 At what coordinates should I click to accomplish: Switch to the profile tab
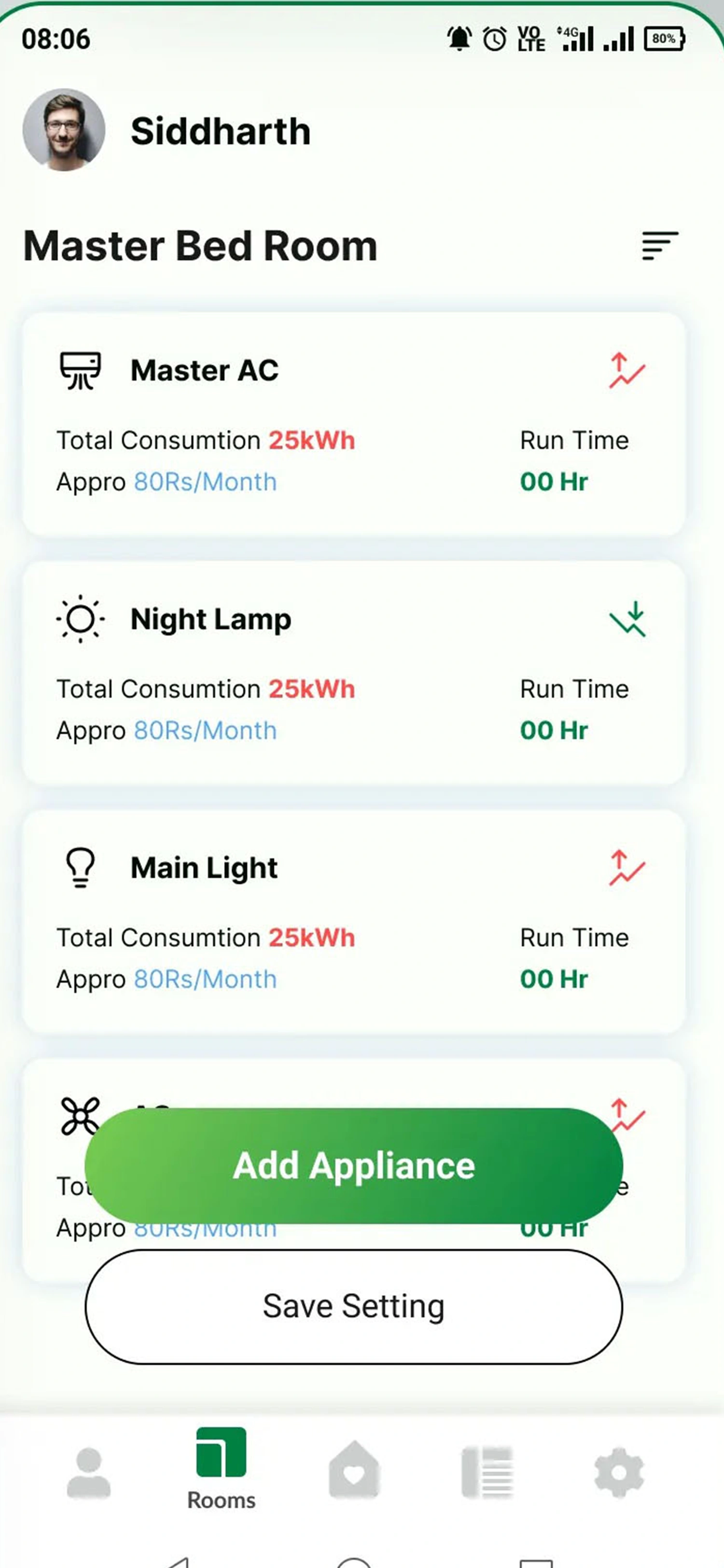coord(89,1473)
